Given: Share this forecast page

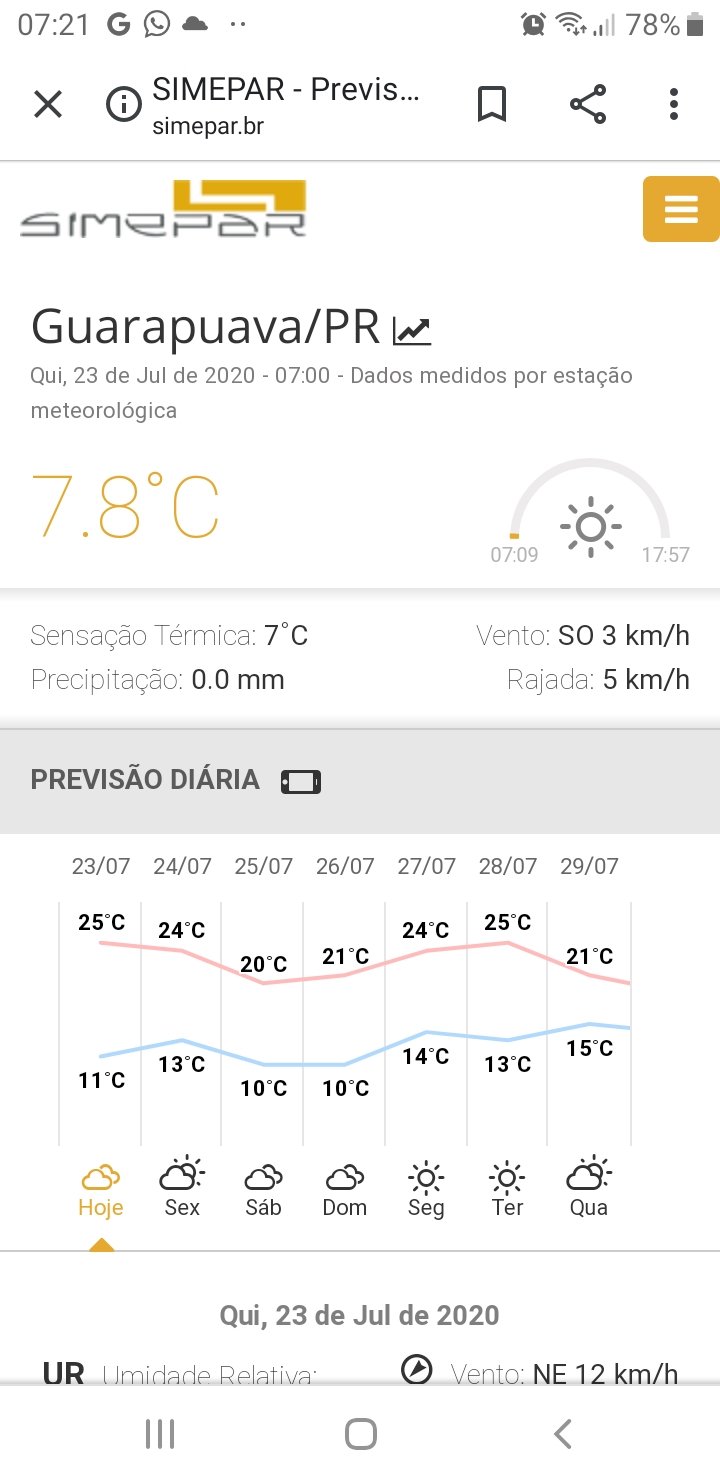Looking at the screenshot, I should pos(588,104).
